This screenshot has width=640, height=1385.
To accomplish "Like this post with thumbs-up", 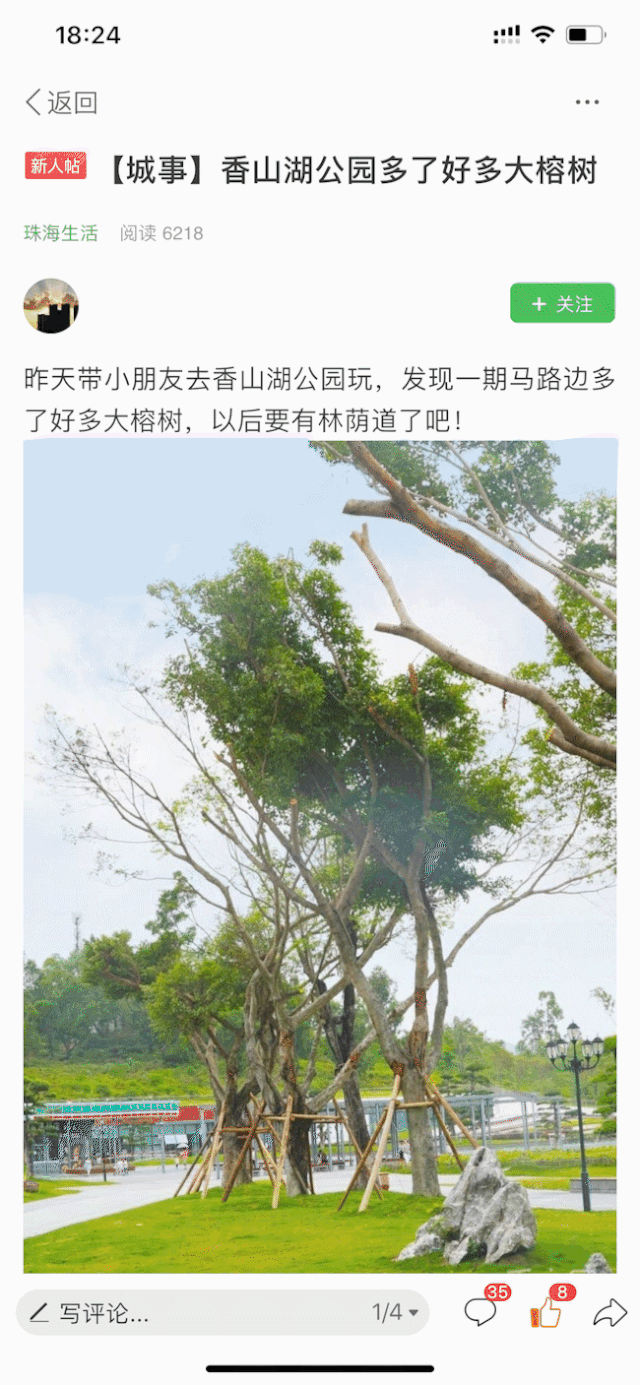I will point(546,1312).
